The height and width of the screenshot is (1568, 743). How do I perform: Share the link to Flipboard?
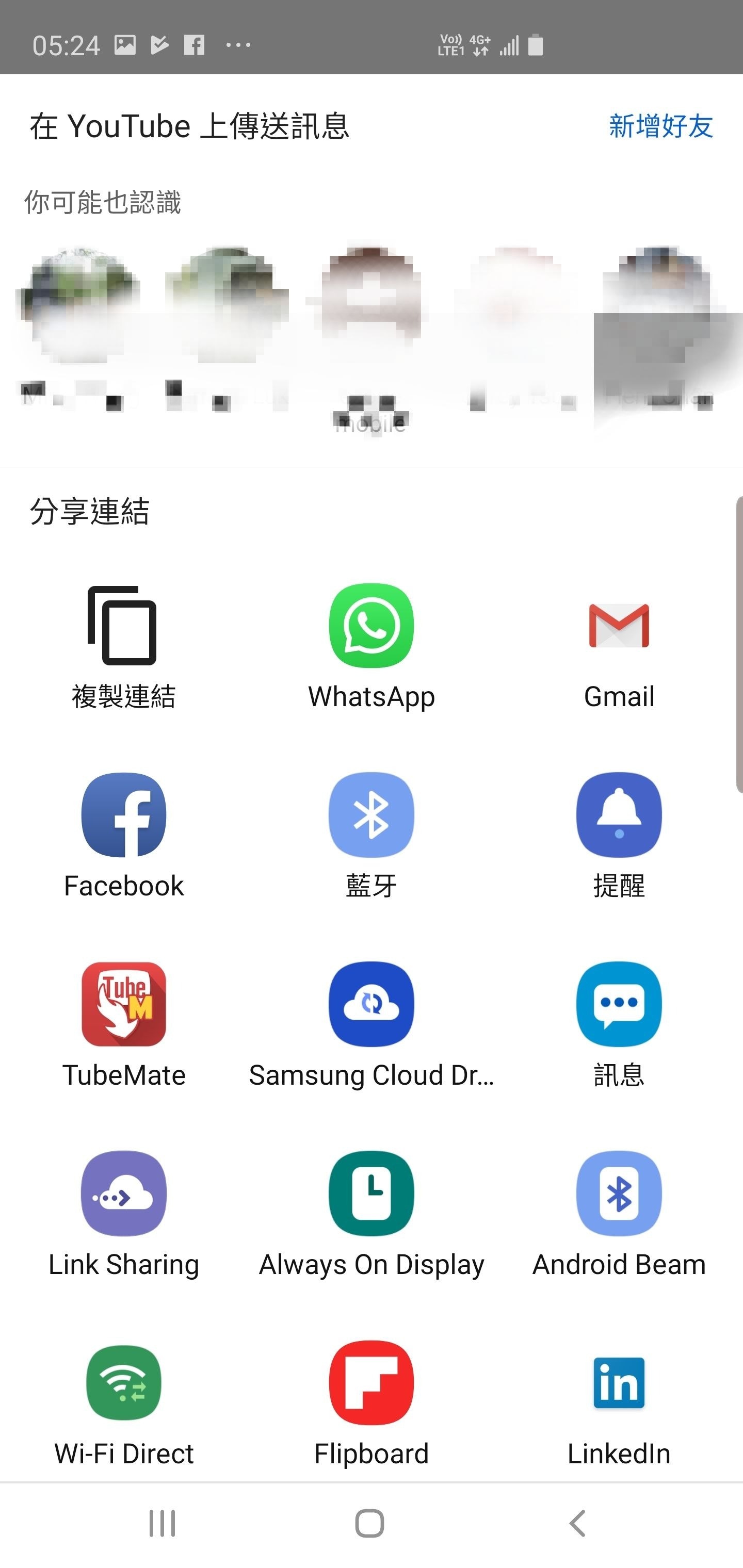[x=372, y=1403]
